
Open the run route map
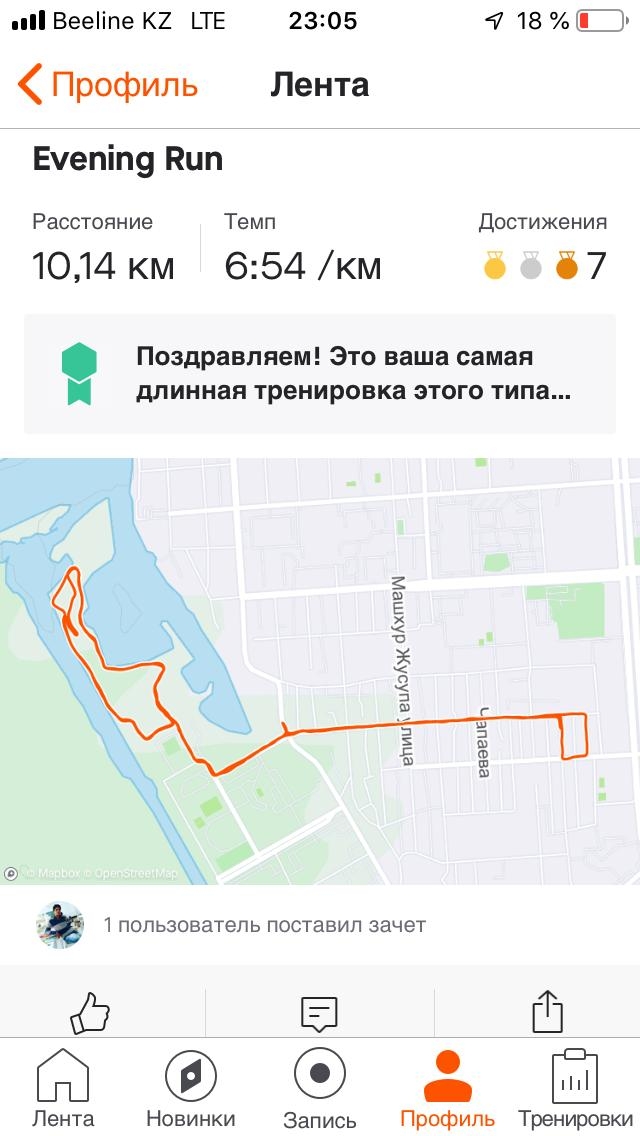click(320, 670)
